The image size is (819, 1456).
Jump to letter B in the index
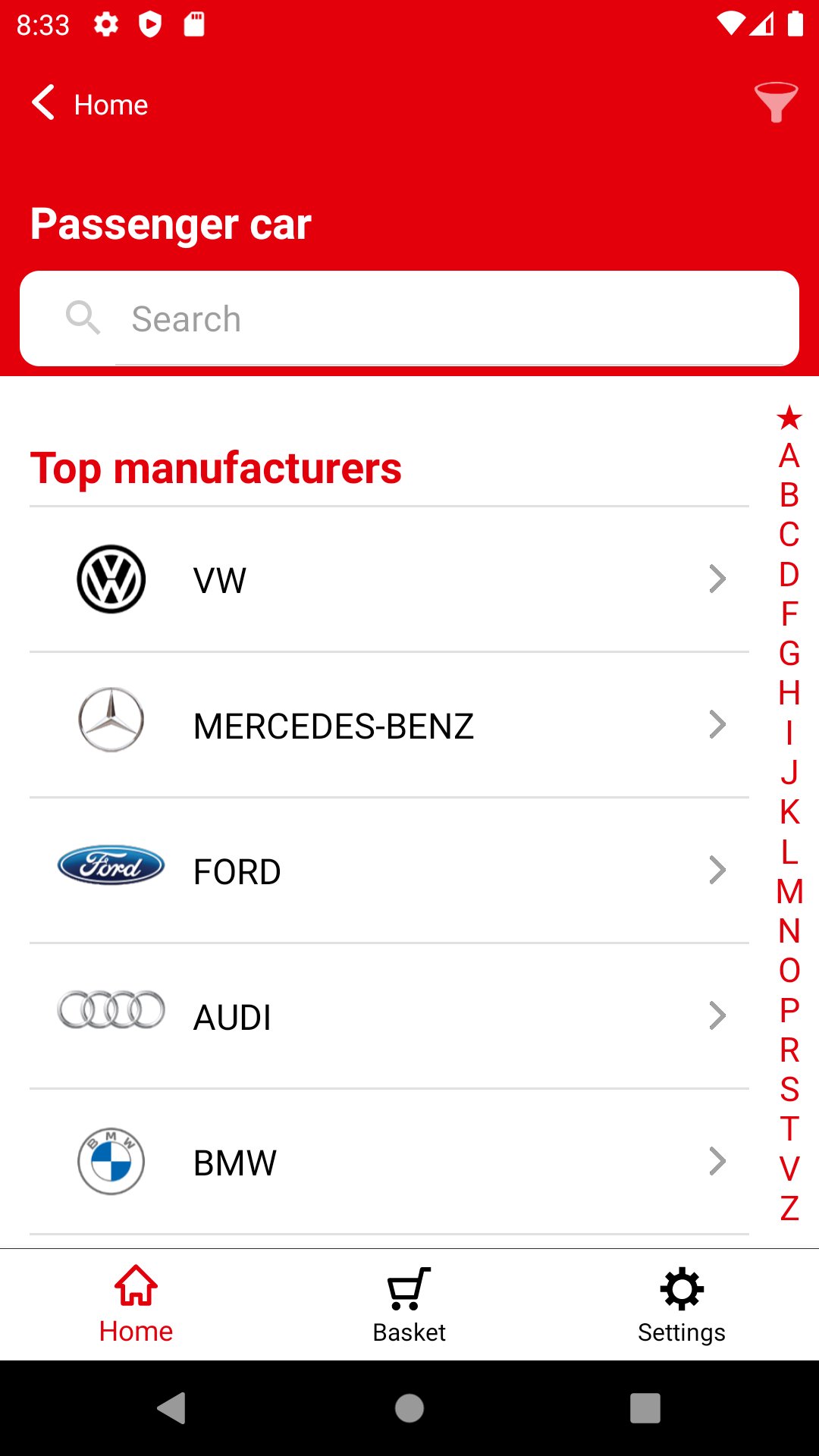point(789,495)
